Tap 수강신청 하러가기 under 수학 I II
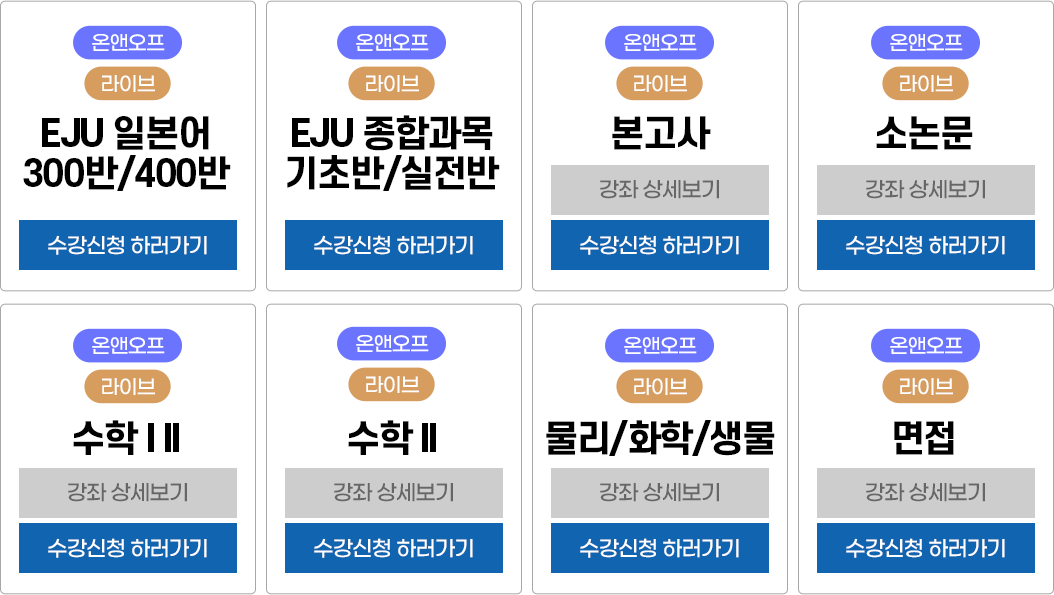This screenshot has height=595, width=1054. [128, 548]
